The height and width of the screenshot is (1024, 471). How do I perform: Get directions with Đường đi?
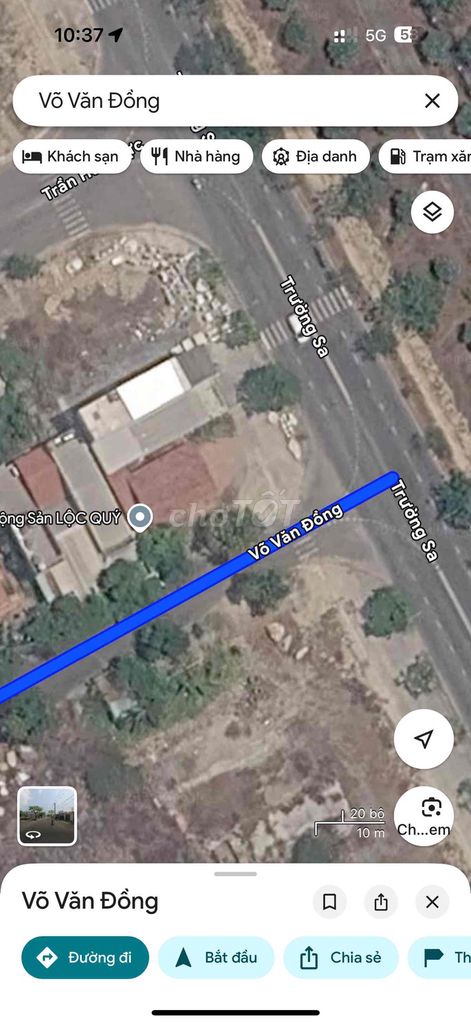click(x=85, y=957)
